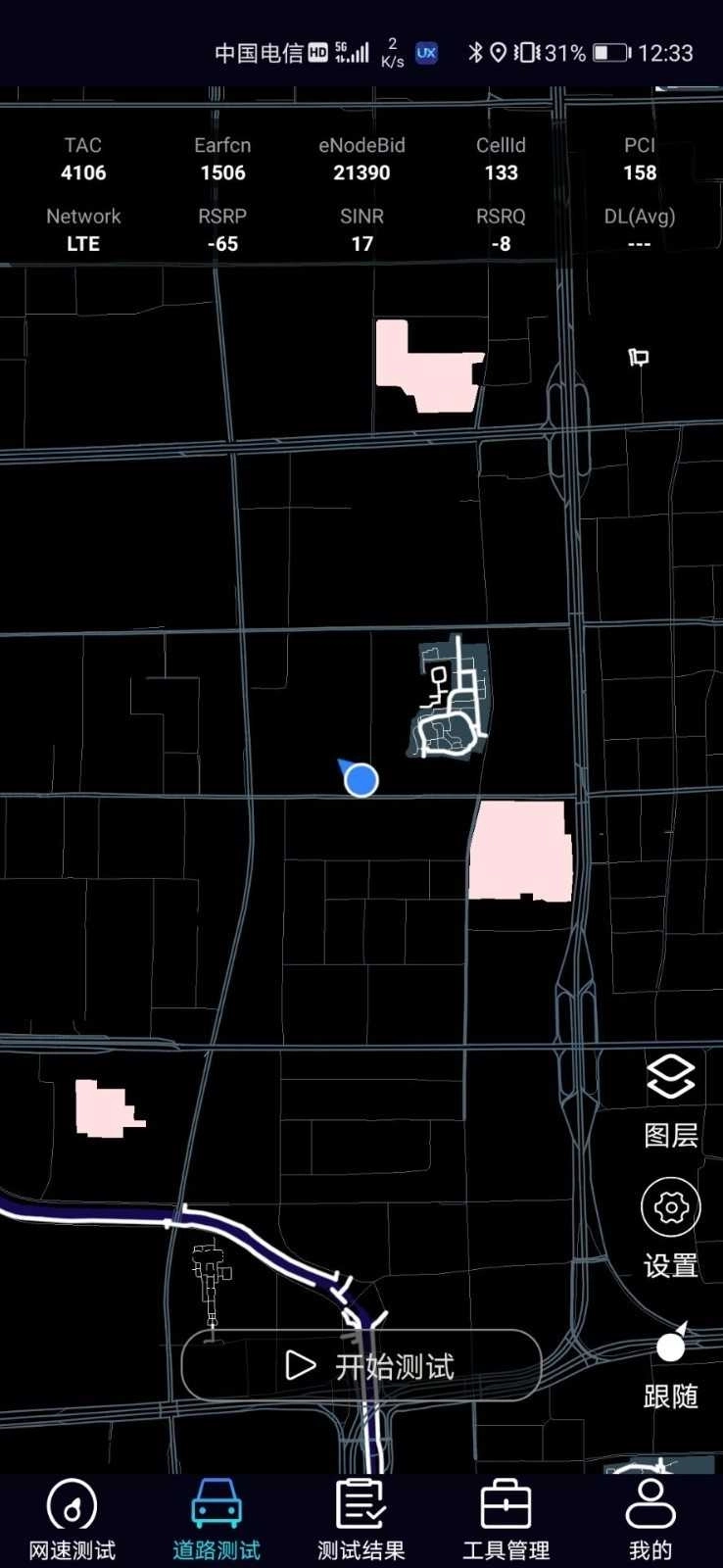Screen dimensions: 723x1568
Task: Select the 道路测试 tab
Action: (x=217, y=1520)
